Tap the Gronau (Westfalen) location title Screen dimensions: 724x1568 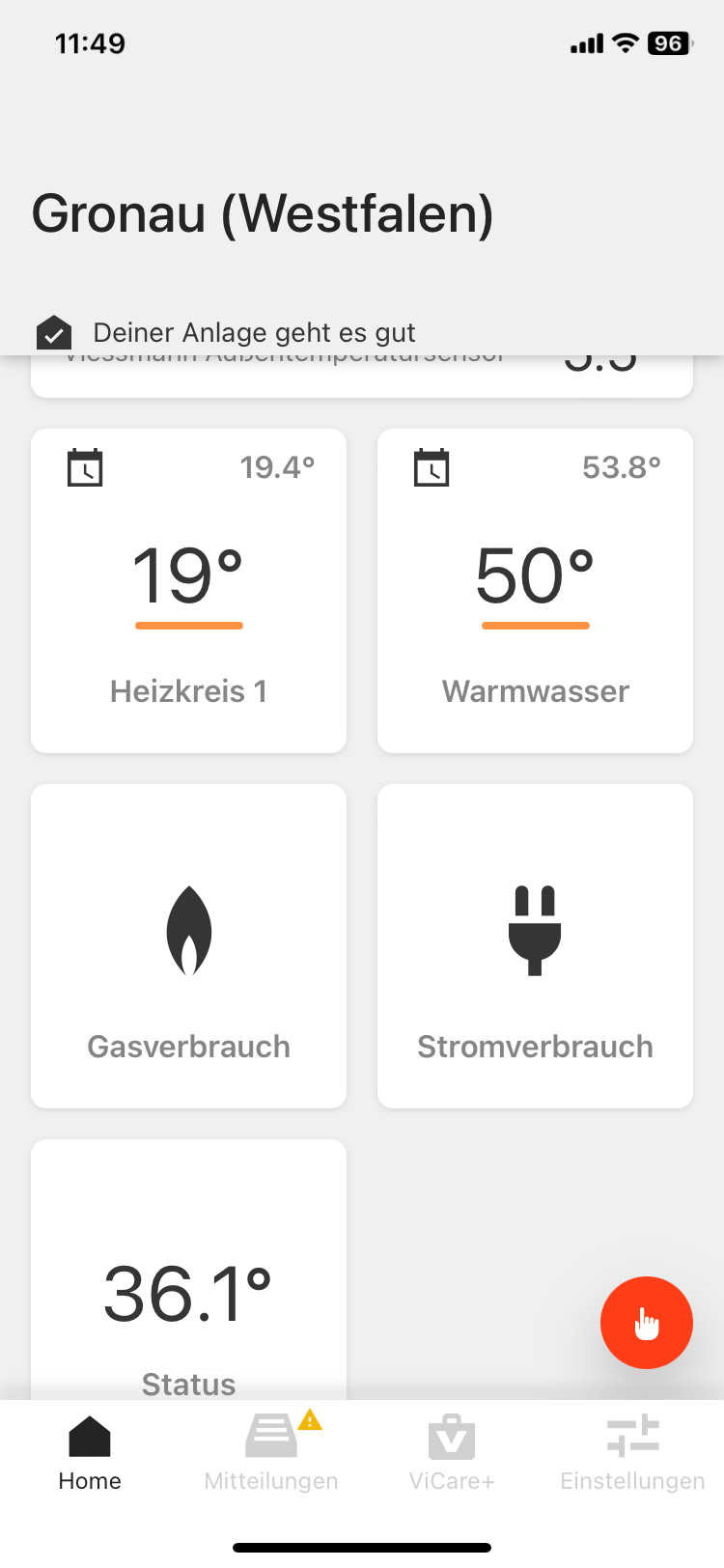[263, 214]
